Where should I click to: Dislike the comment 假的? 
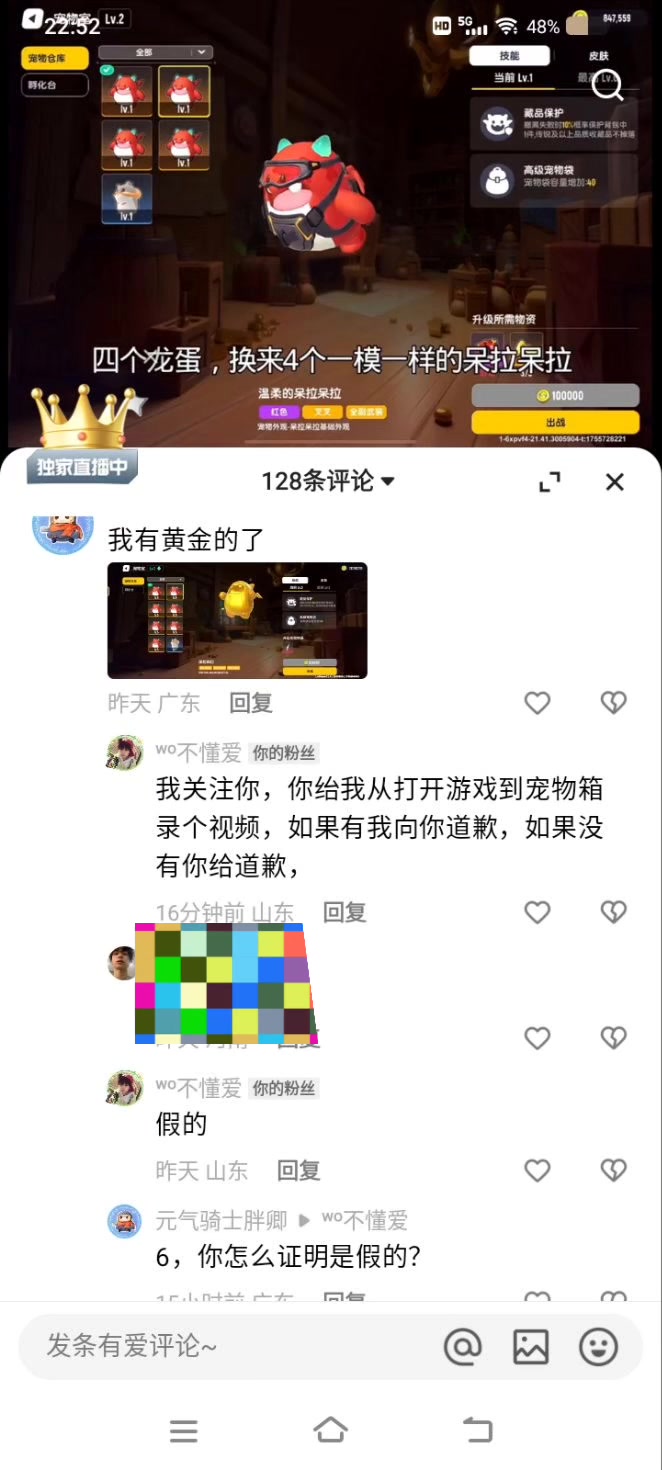point(613,1170)
